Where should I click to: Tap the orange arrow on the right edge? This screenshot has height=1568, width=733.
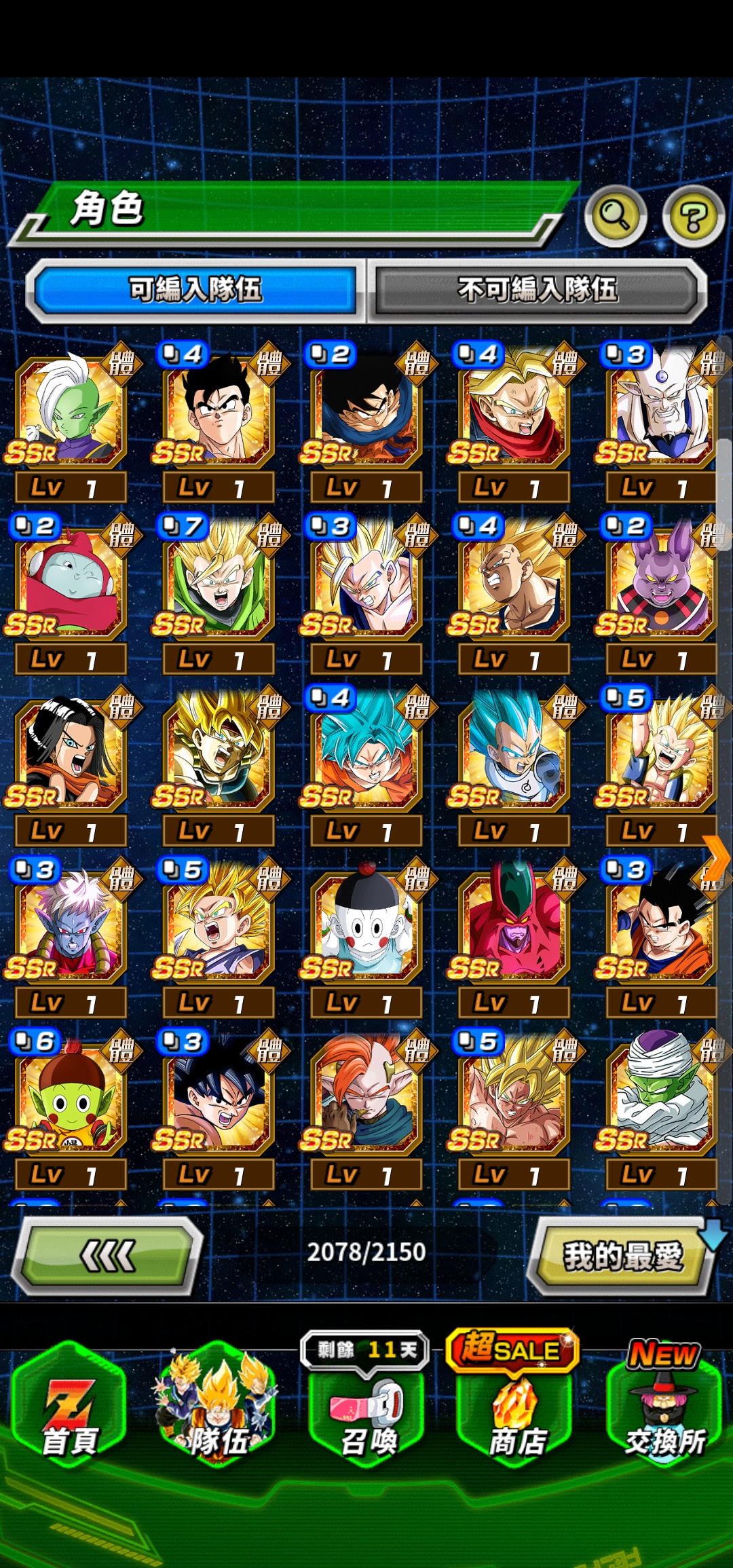715,857
